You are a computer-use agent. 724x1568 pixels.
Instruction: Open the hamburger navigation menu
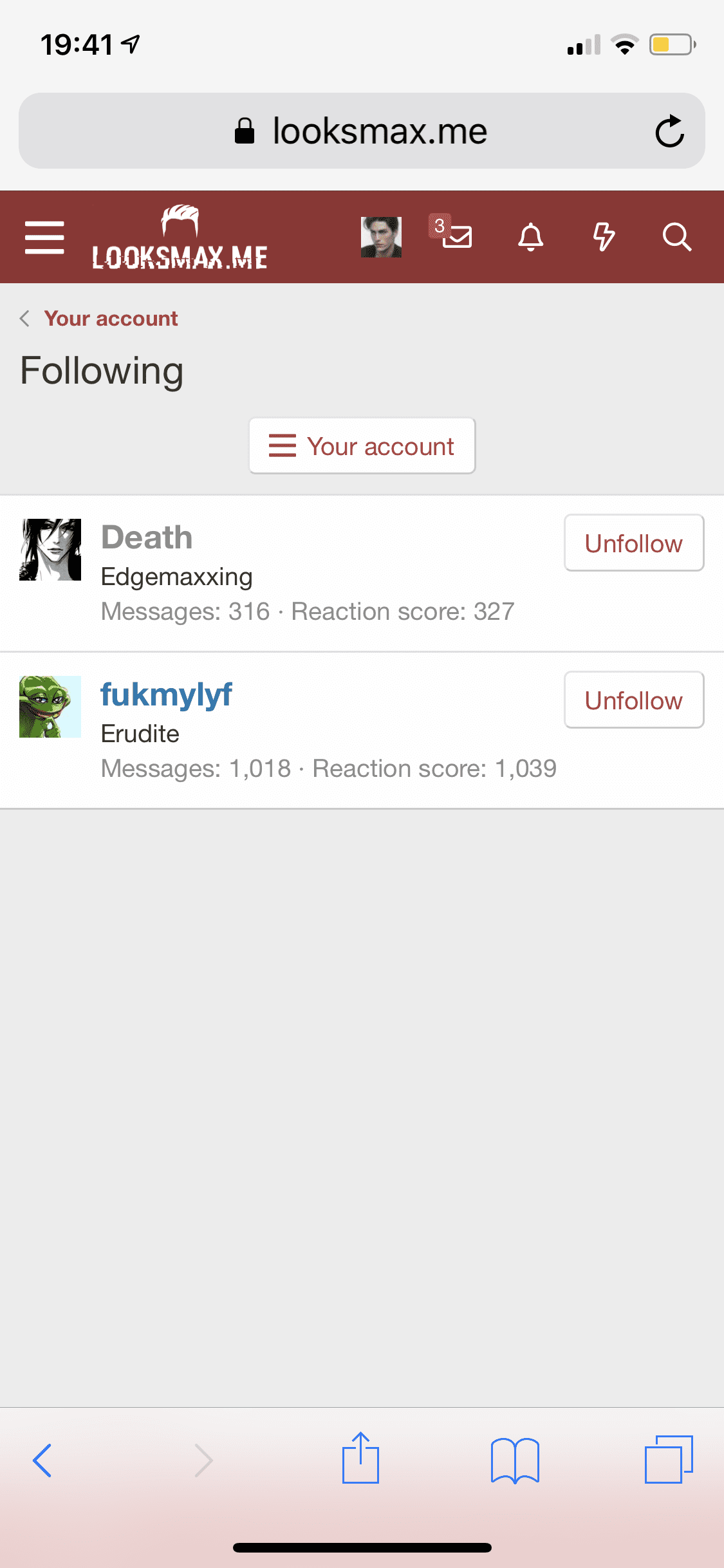click(44, 237)
